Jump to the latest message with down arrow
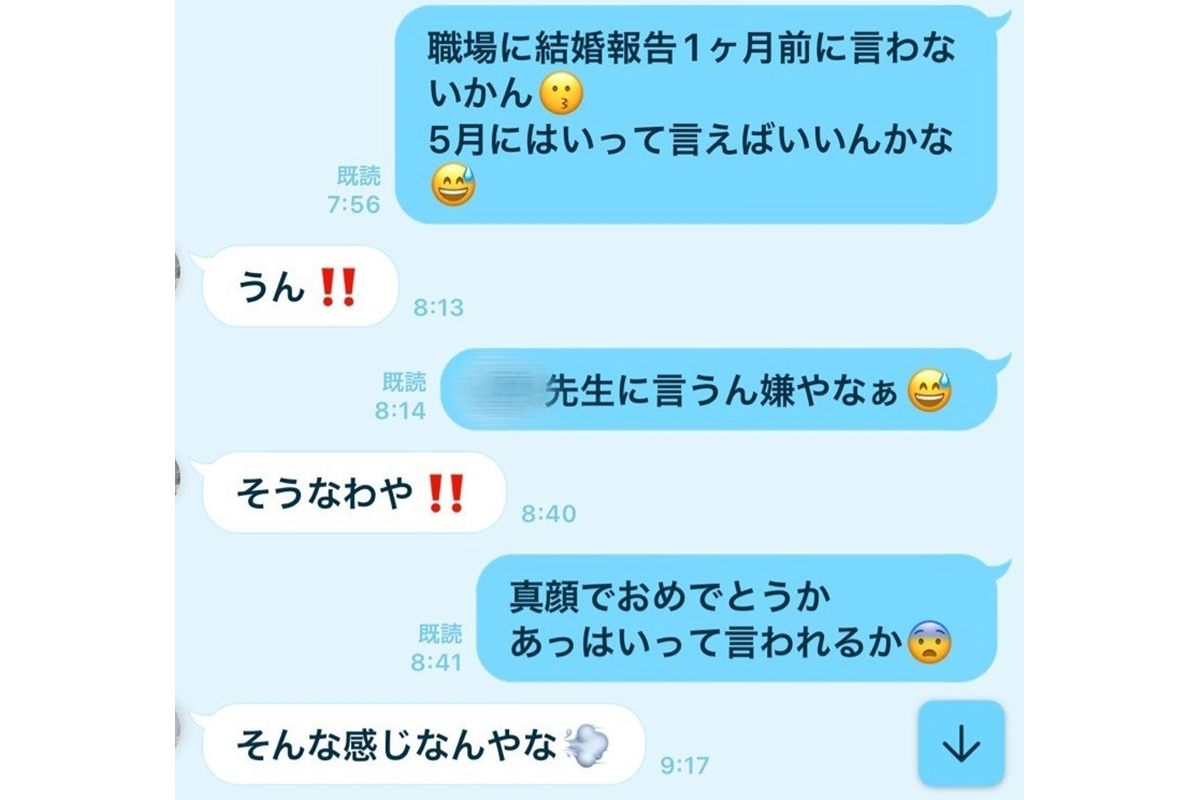 960,743
